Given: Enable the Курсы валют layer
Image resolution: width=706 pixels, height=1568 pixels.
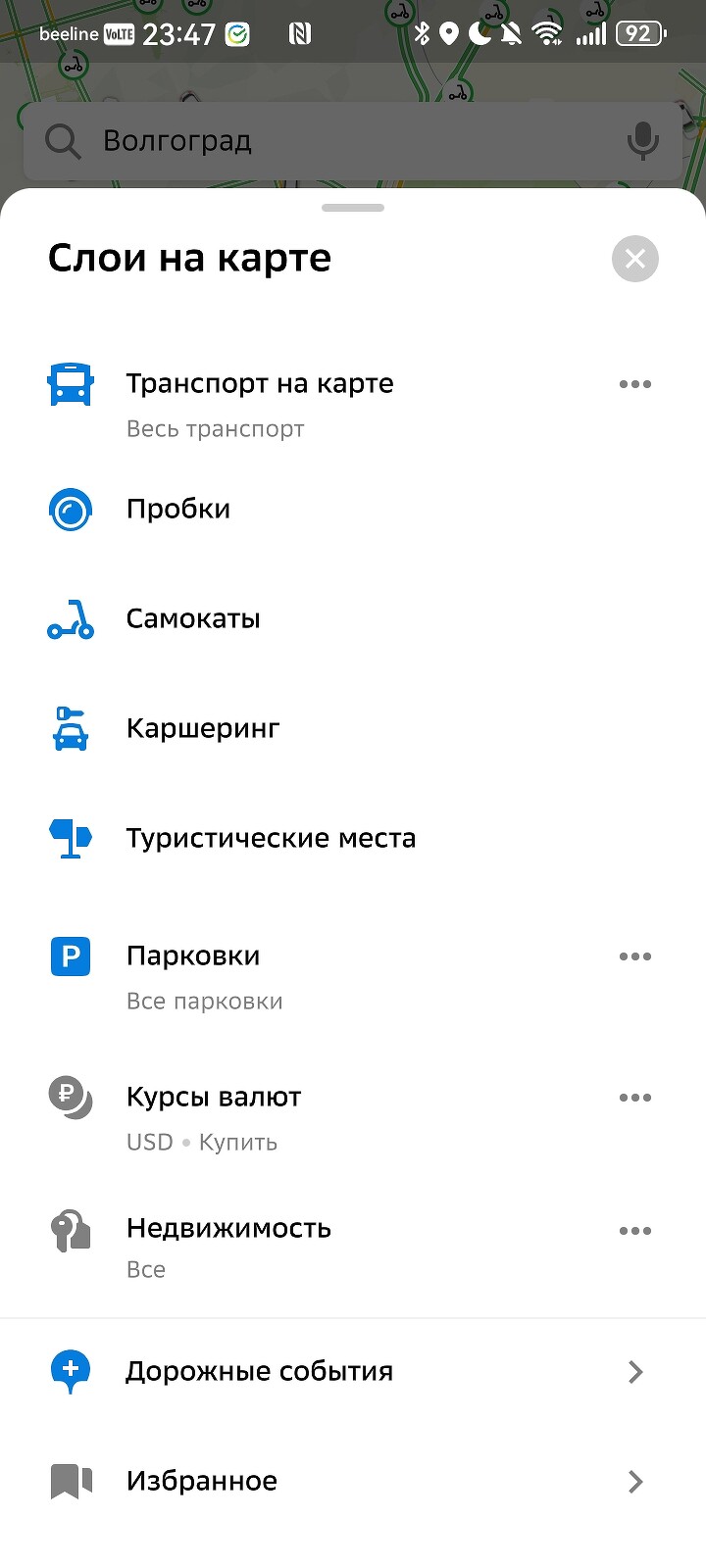Looking at the screenshot, I should 214,1098.
